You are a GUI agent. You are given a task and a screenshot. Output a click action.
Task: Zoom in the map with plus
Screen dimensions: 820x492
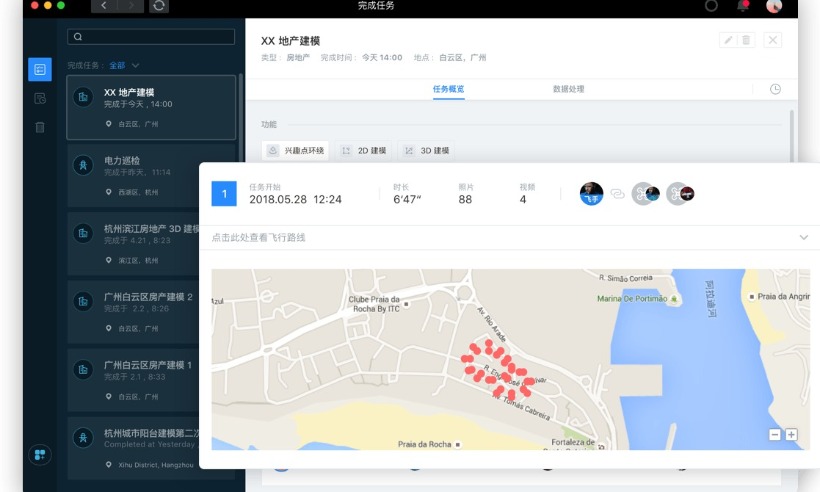(x=791, y=435)
